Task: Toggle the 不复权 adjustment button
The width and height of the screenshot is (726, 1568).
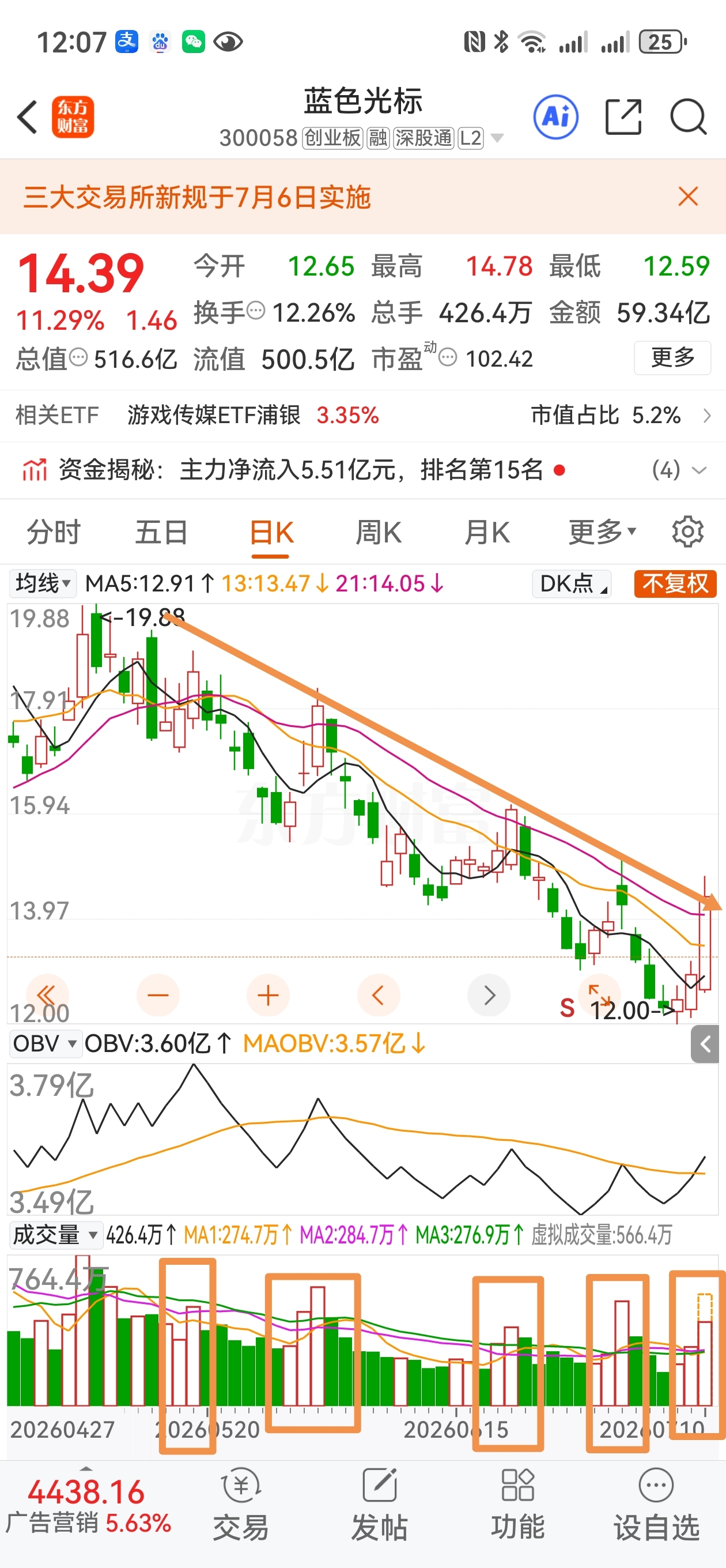Action: [x=675, y=584]
